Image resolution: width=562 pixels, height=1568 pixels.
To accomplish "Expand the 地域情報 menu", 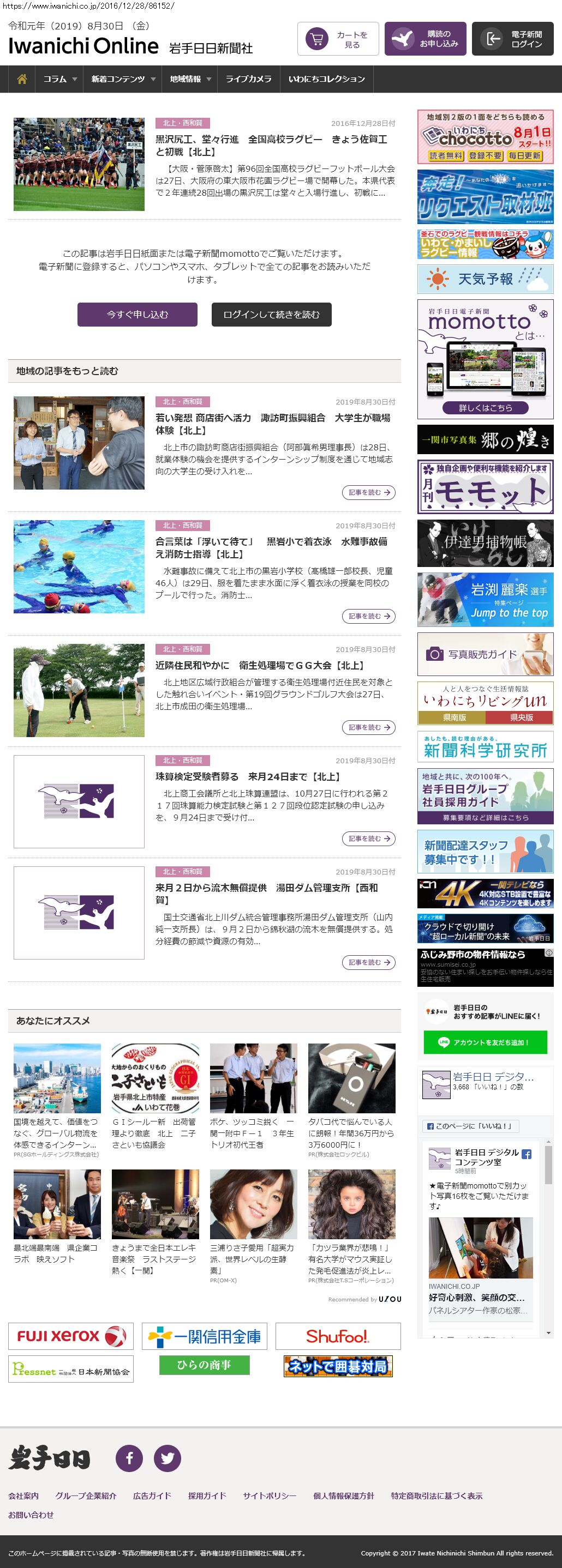I will tap(190, 79).
